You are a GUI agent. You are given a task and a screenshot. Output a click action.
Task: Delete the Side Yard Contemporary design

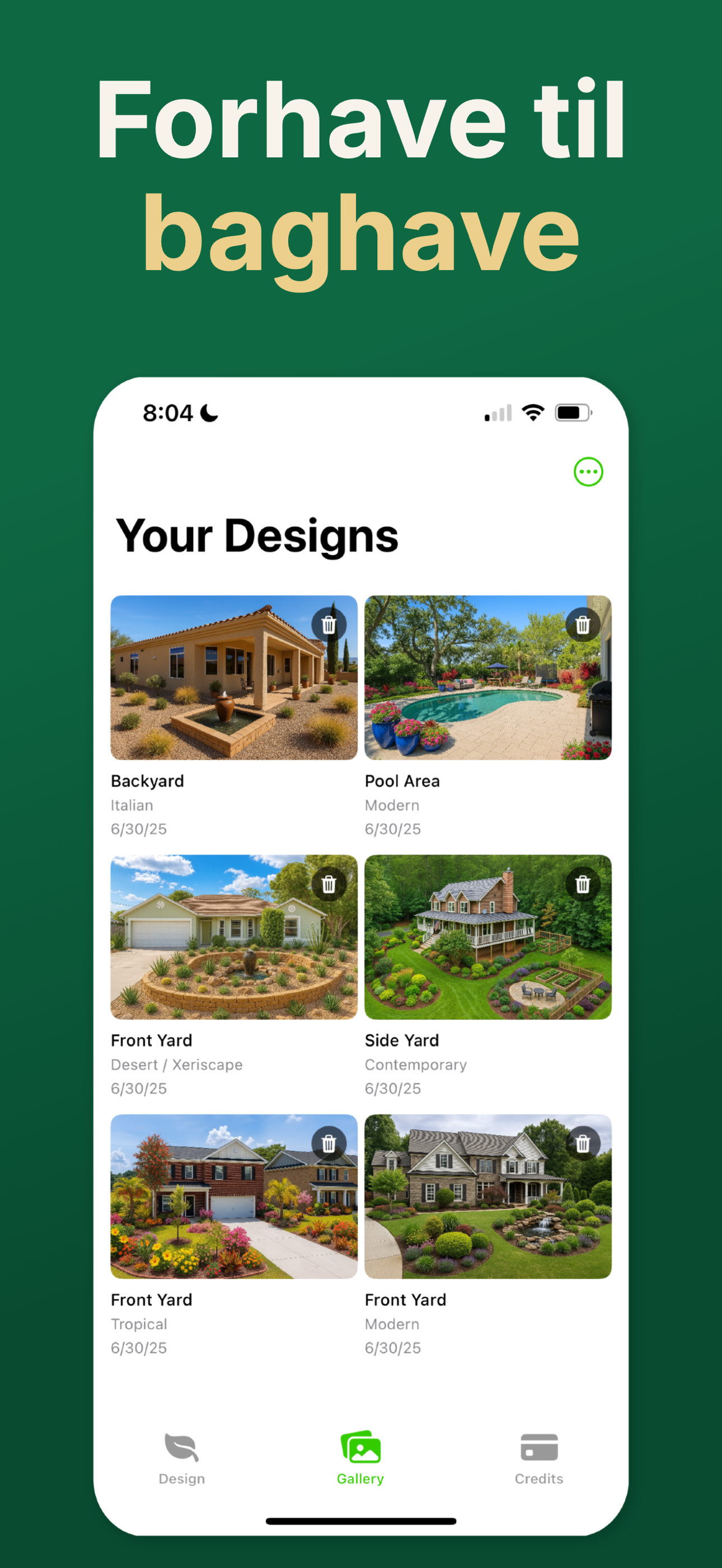(x=582, y=884)
